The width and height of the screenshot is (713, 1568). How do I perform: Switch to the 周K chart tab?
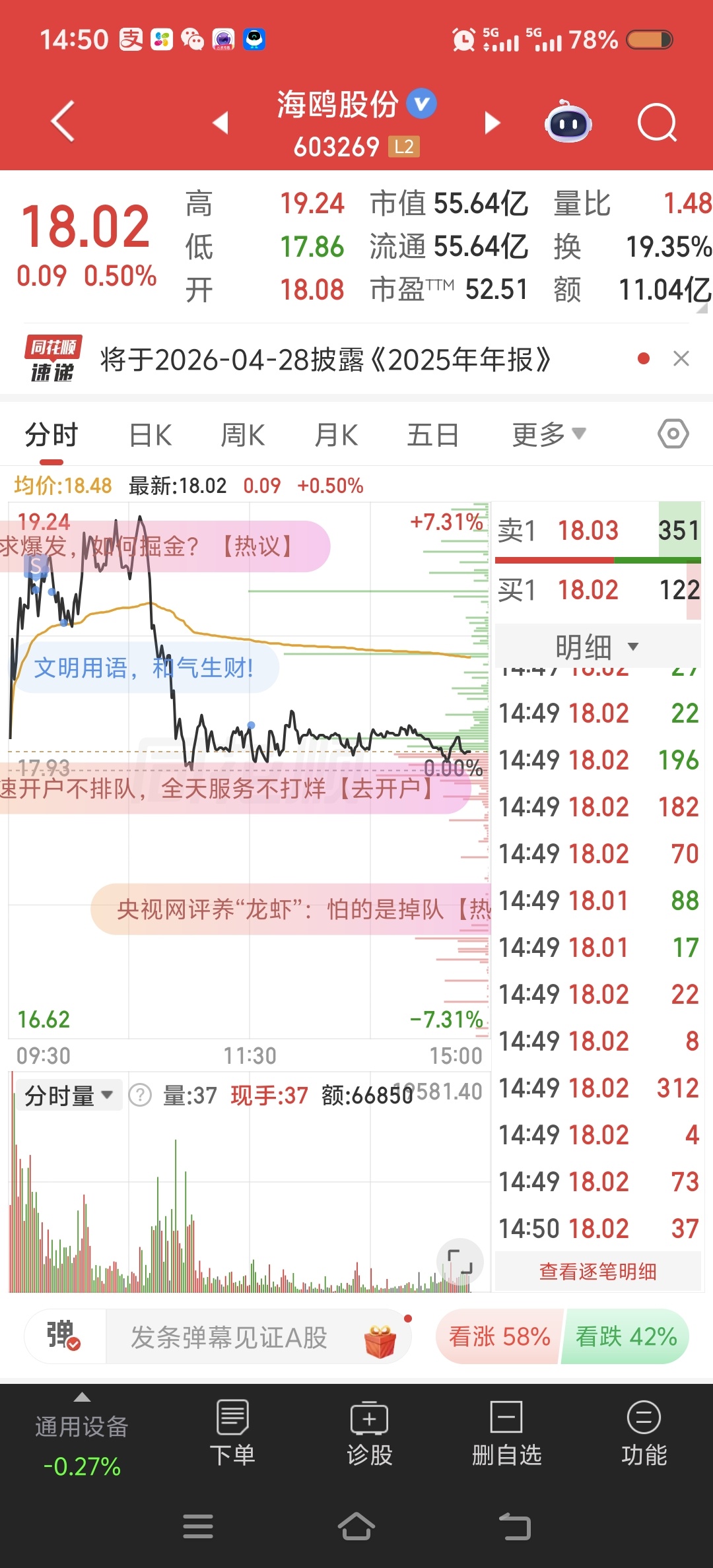[x=242, y=435]
